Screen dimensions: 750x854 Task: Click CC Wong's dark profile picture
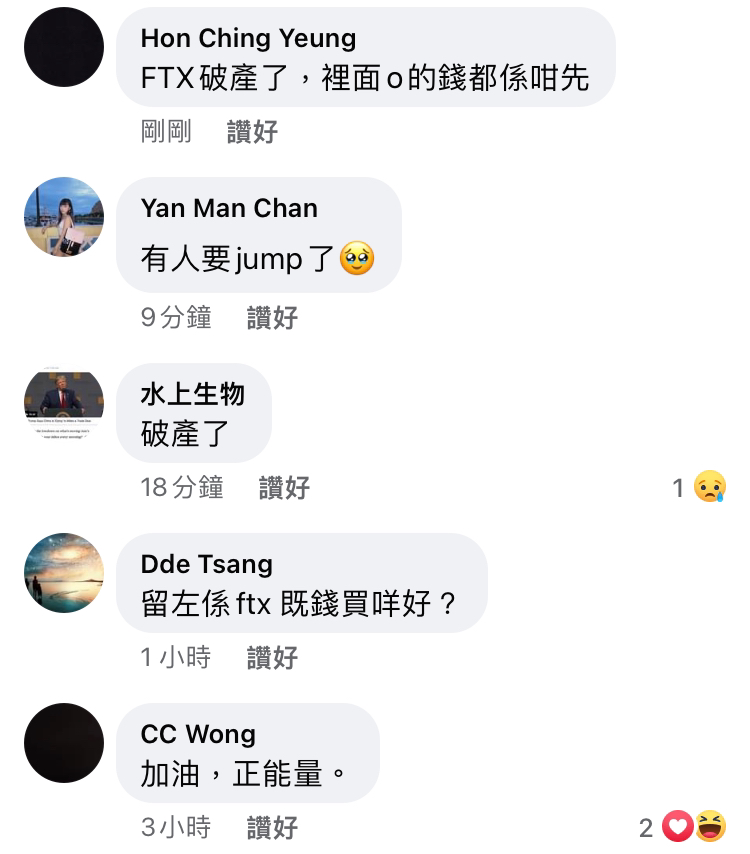(x=63, y=744)
